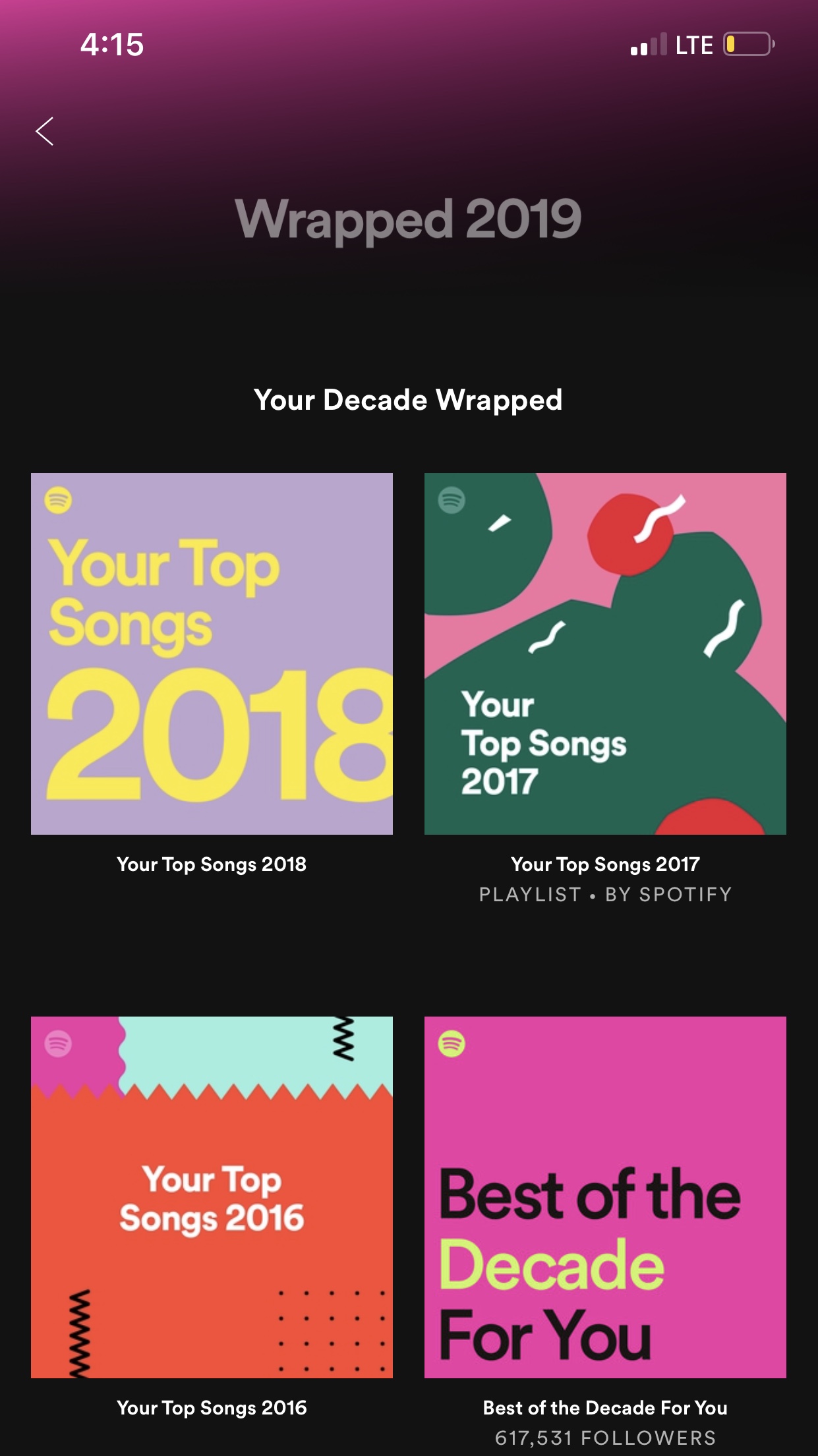Open Your Top Songs 2017 playlist
The image size is (818, 1456).
click(x=605, y=654)
